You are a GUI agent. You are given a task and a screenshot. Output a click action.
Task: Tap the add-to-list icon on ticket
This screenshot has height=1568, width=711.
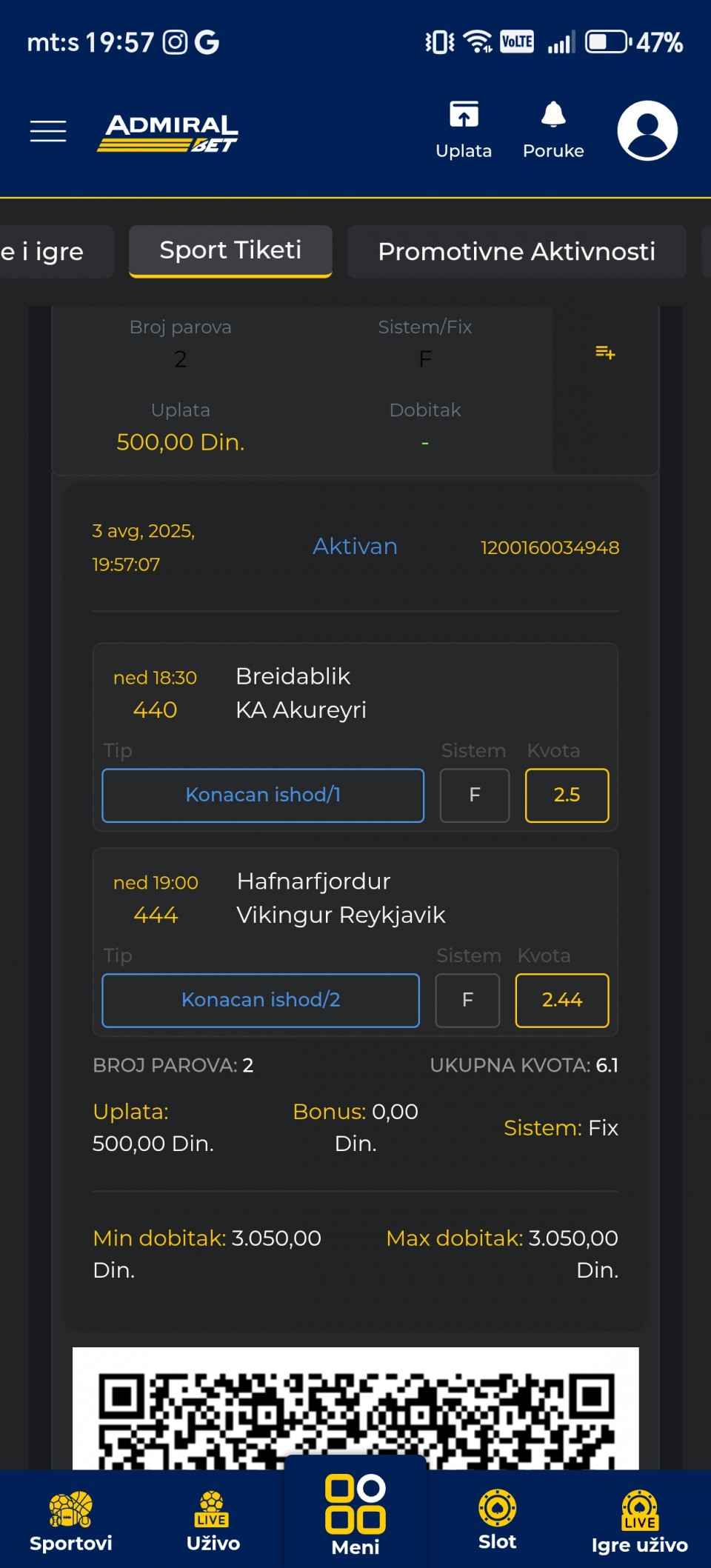tap(605, 353)
